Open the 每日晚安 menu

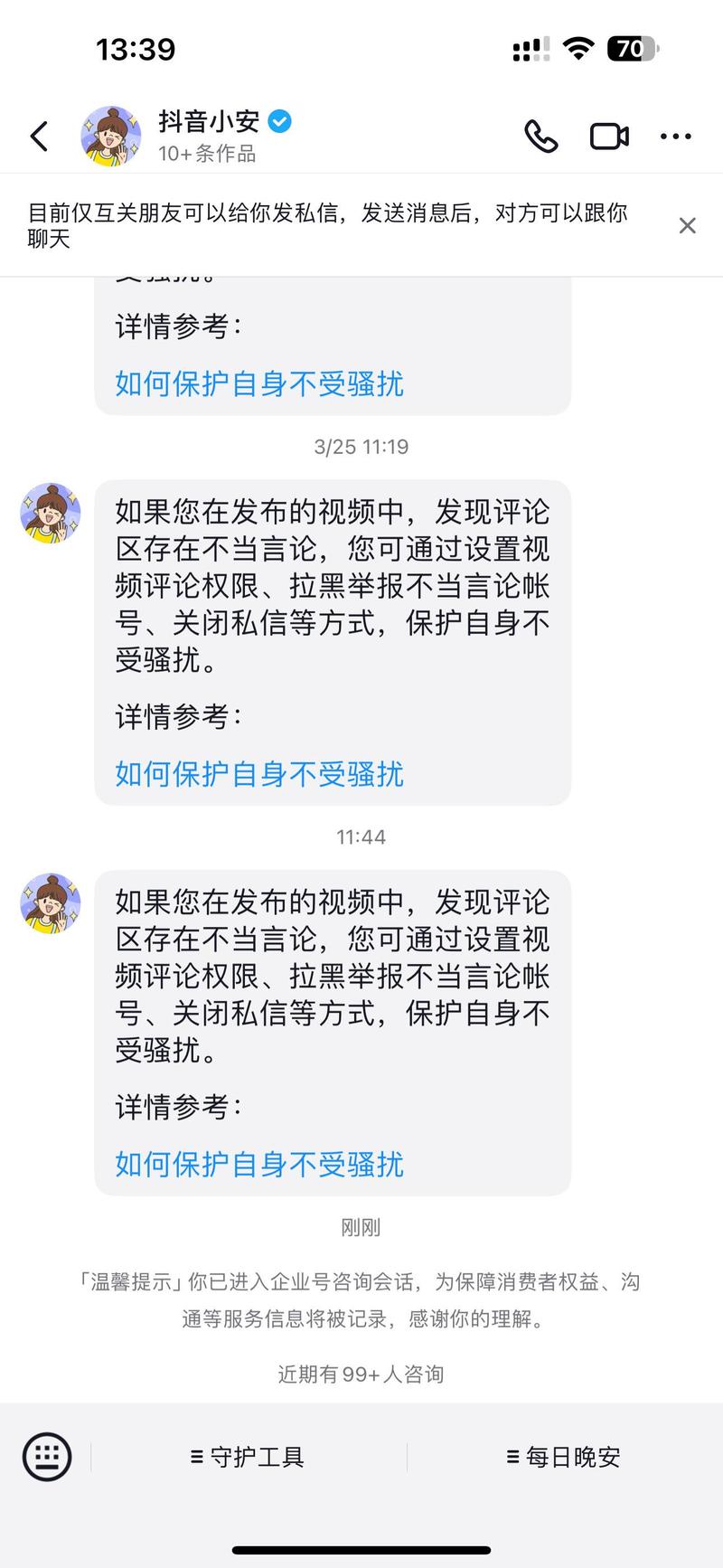[x=563, y=1457]
